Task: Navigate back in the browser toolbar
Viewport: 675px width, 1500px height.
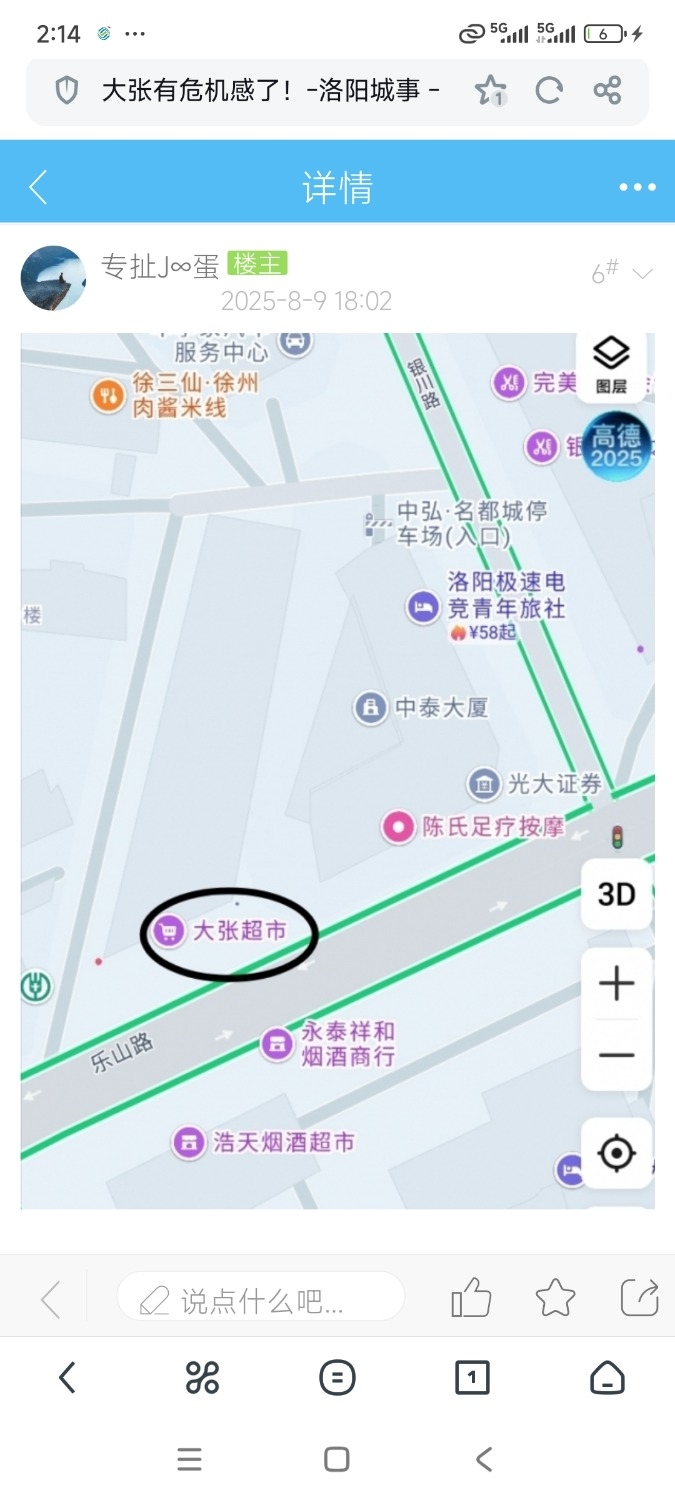Action: pyautogui.click(x=67, y=1378)
